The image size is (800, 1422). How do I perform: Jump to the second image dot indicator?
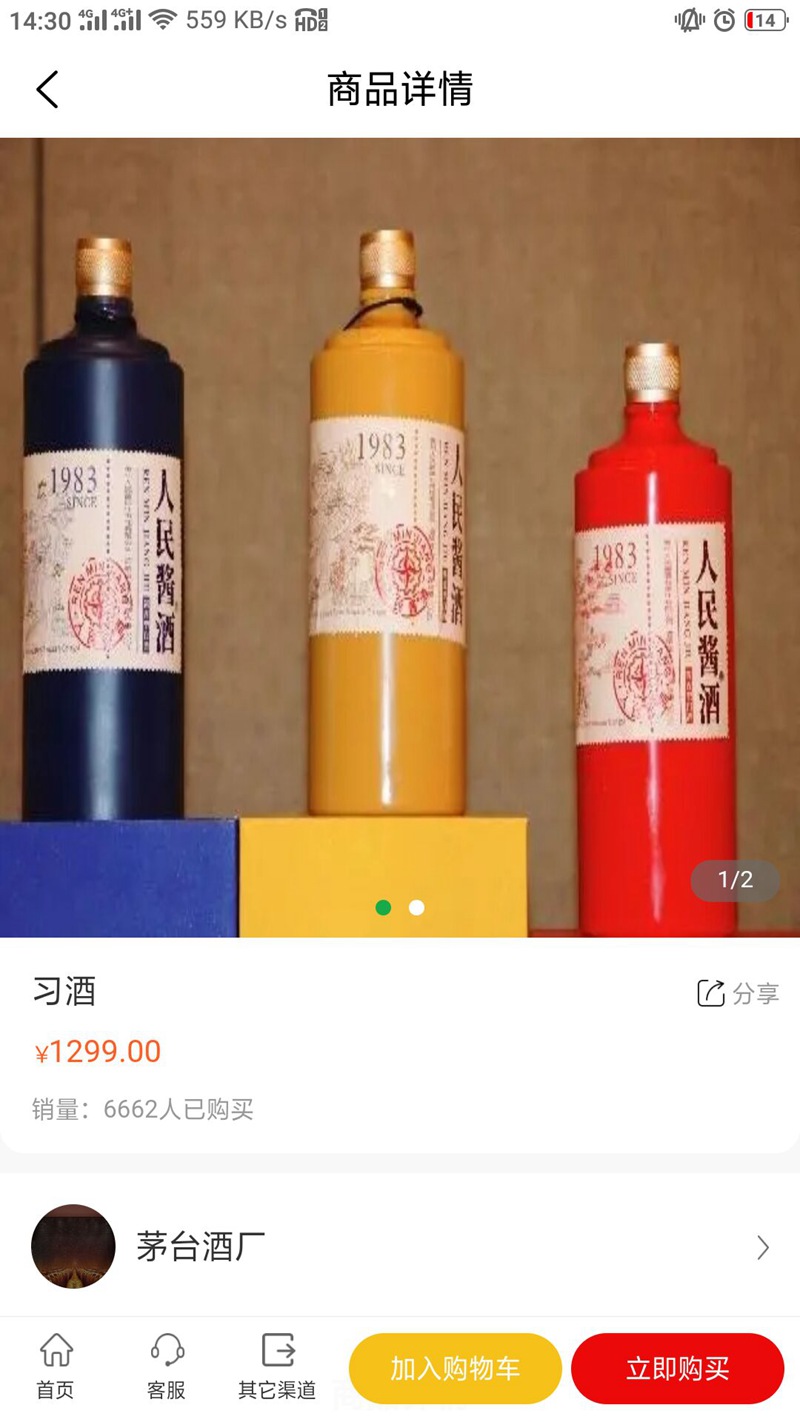[417, 907]
